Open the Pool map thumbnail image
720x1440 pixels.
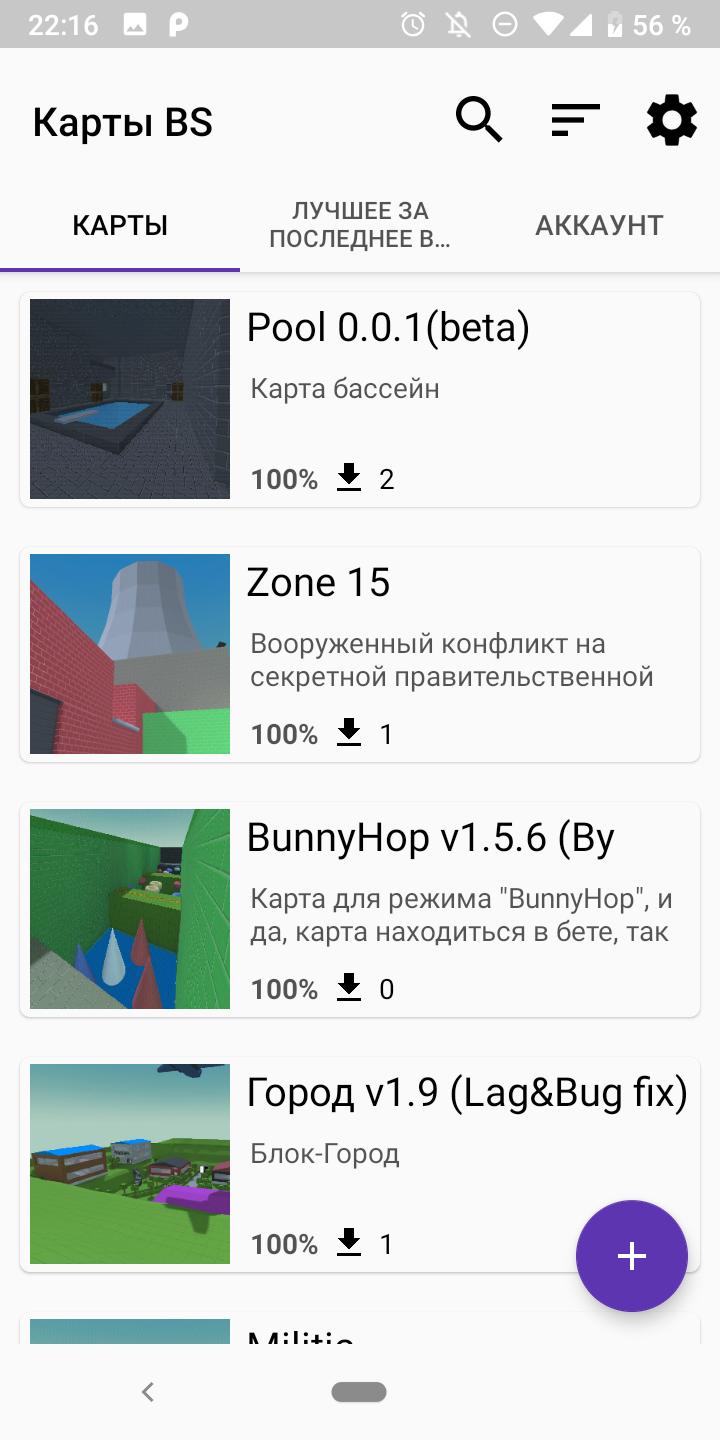pyautogui.click(x=129, y=398)
